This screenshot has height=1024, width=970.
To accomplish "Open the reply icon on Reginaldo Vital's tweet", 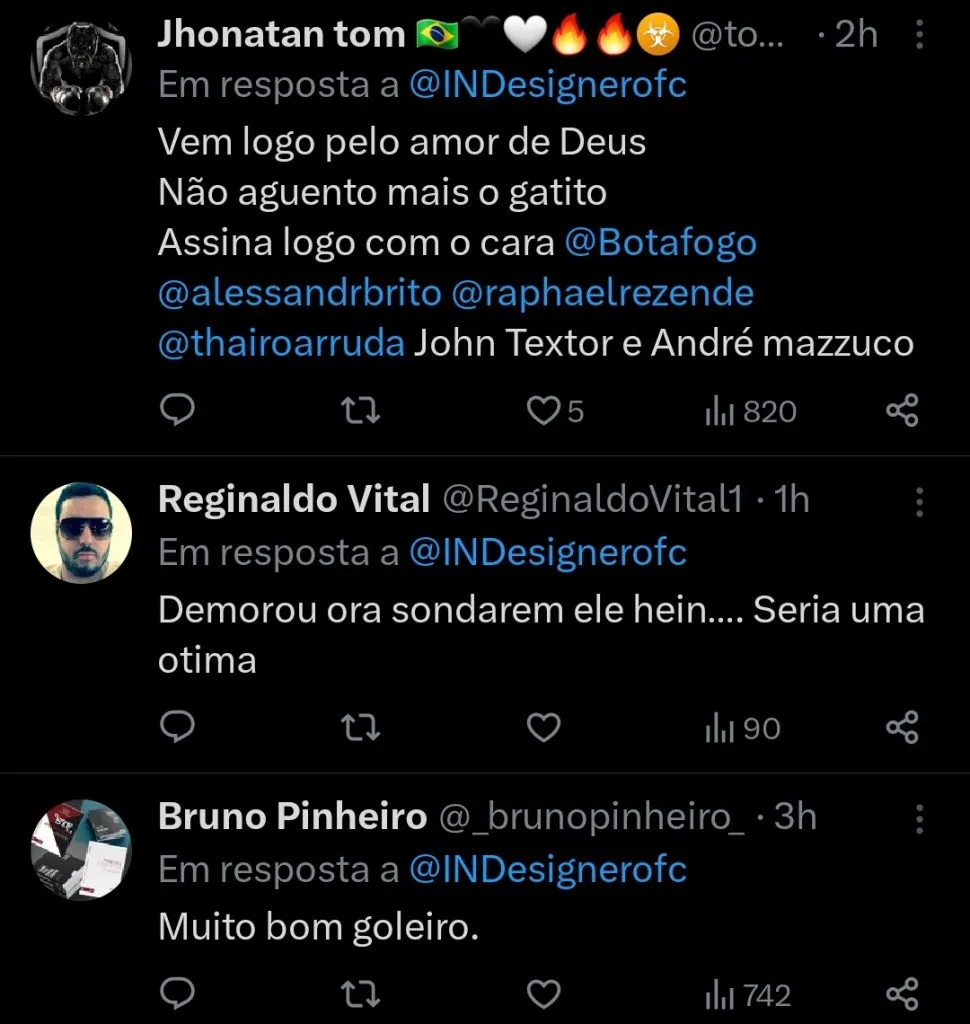I will pos(178,727).
